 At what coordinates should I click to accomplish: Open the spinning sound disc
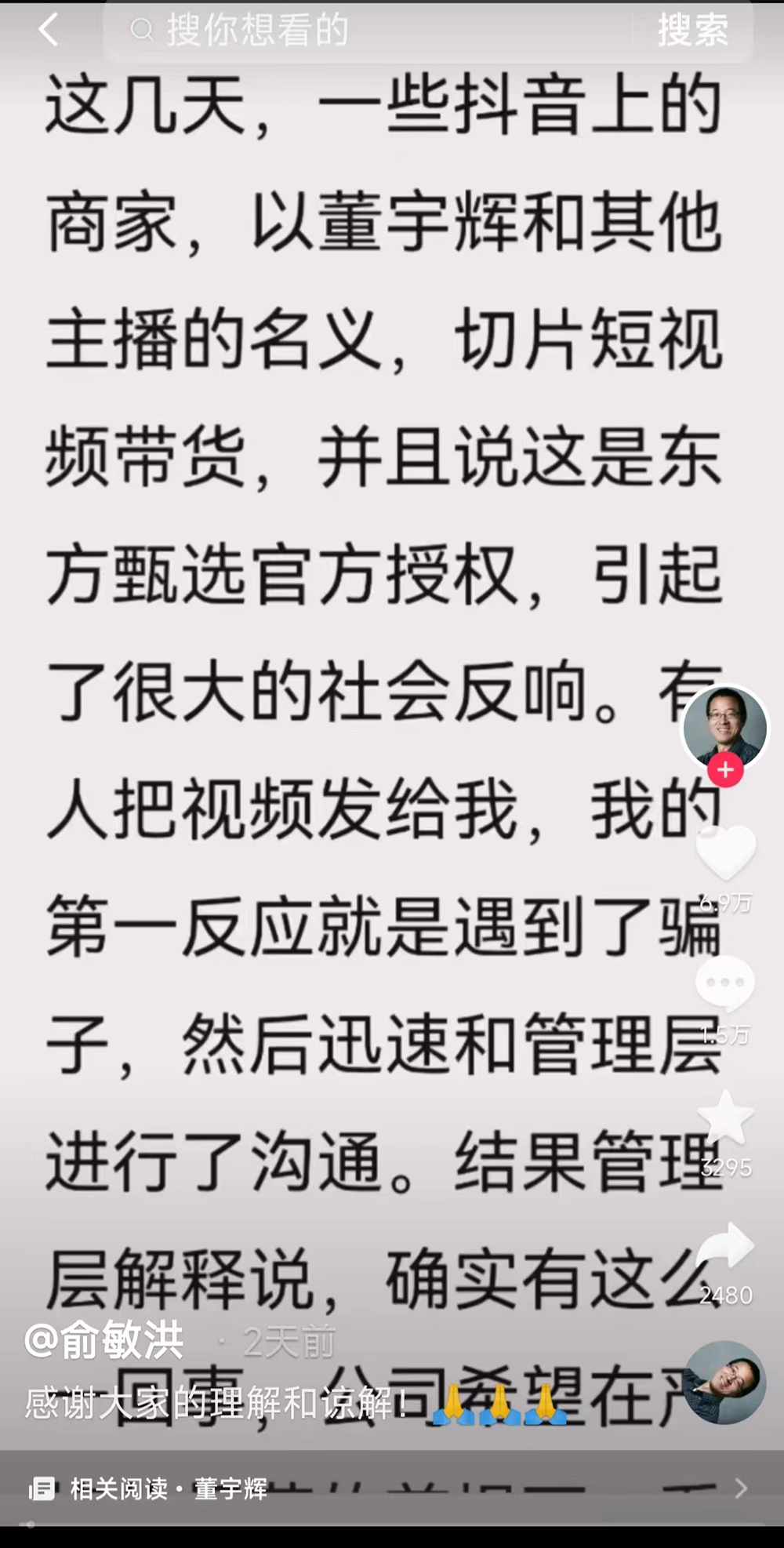724,1383
